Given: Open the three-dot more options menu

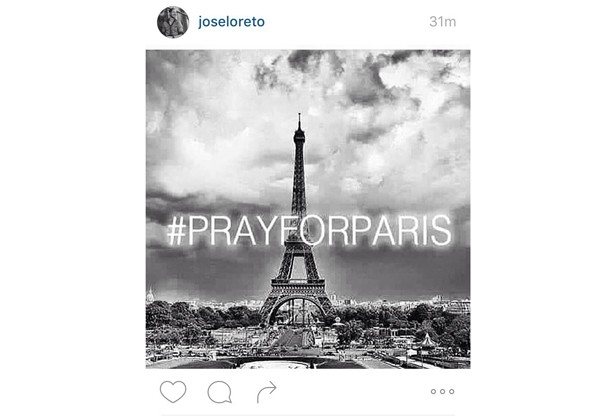Looking at the screenshot, I should point(442,392).
